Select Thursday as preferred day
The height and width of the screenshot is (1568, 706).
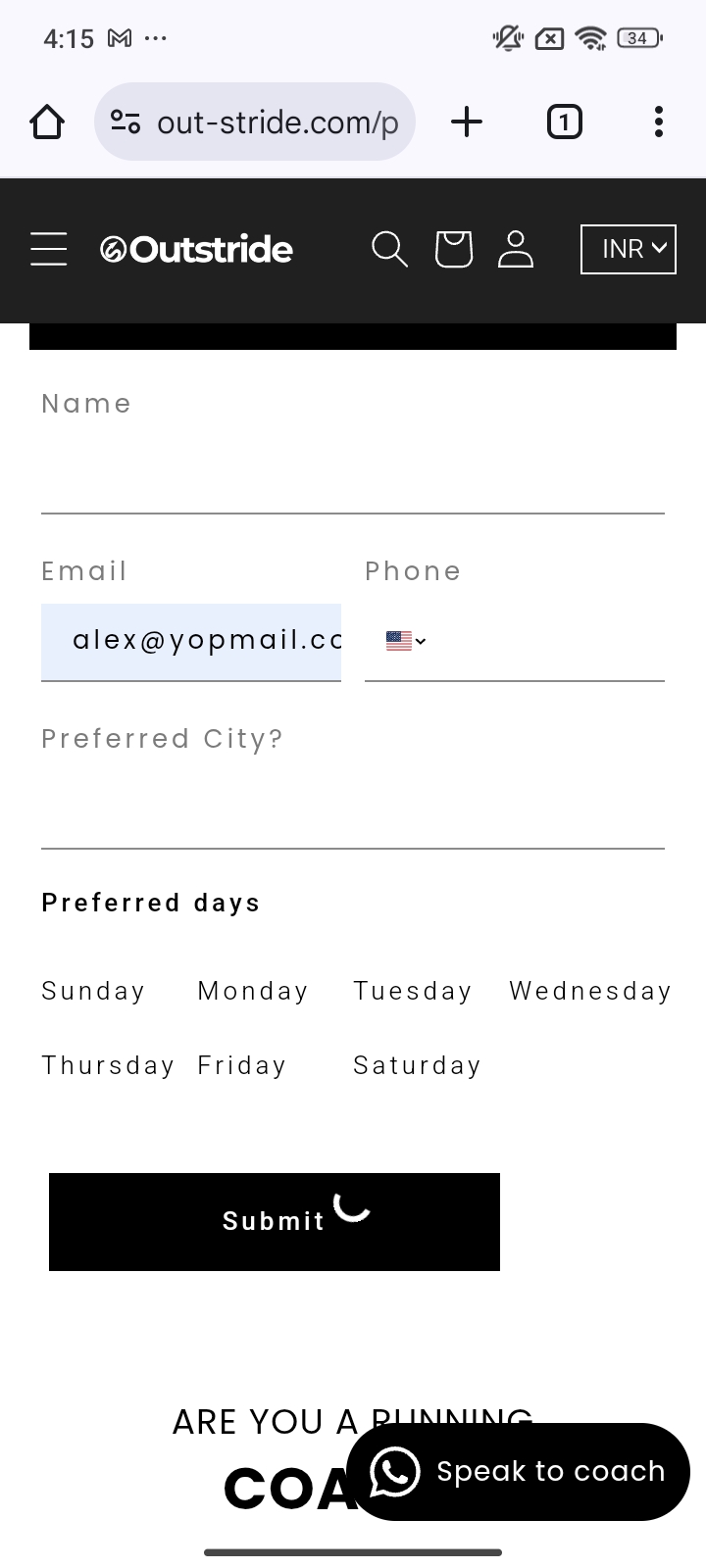(x=108, y=1065)
